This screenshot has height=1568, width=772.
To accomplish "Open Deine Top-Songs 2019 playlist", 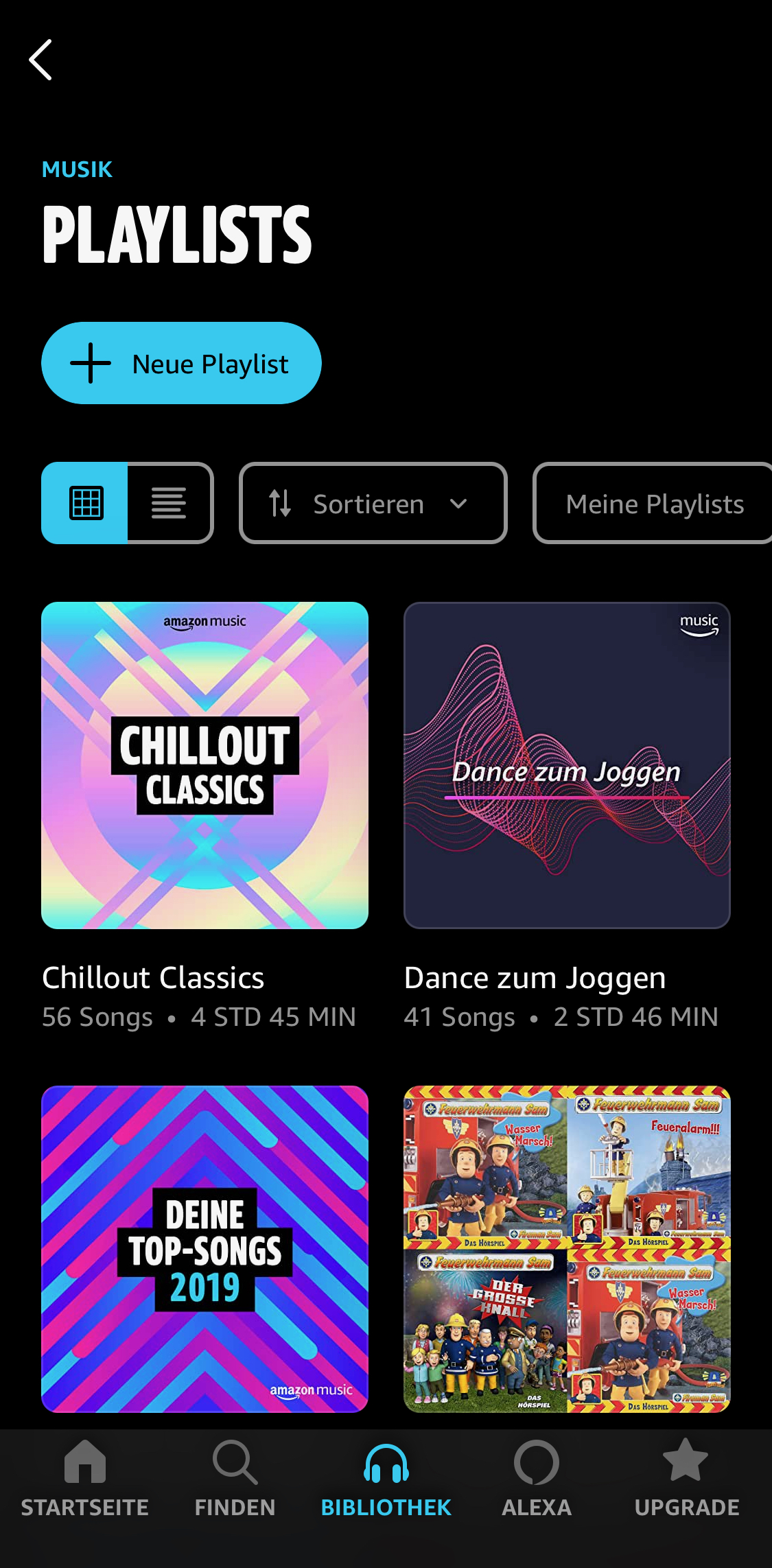I will 204,1248.
